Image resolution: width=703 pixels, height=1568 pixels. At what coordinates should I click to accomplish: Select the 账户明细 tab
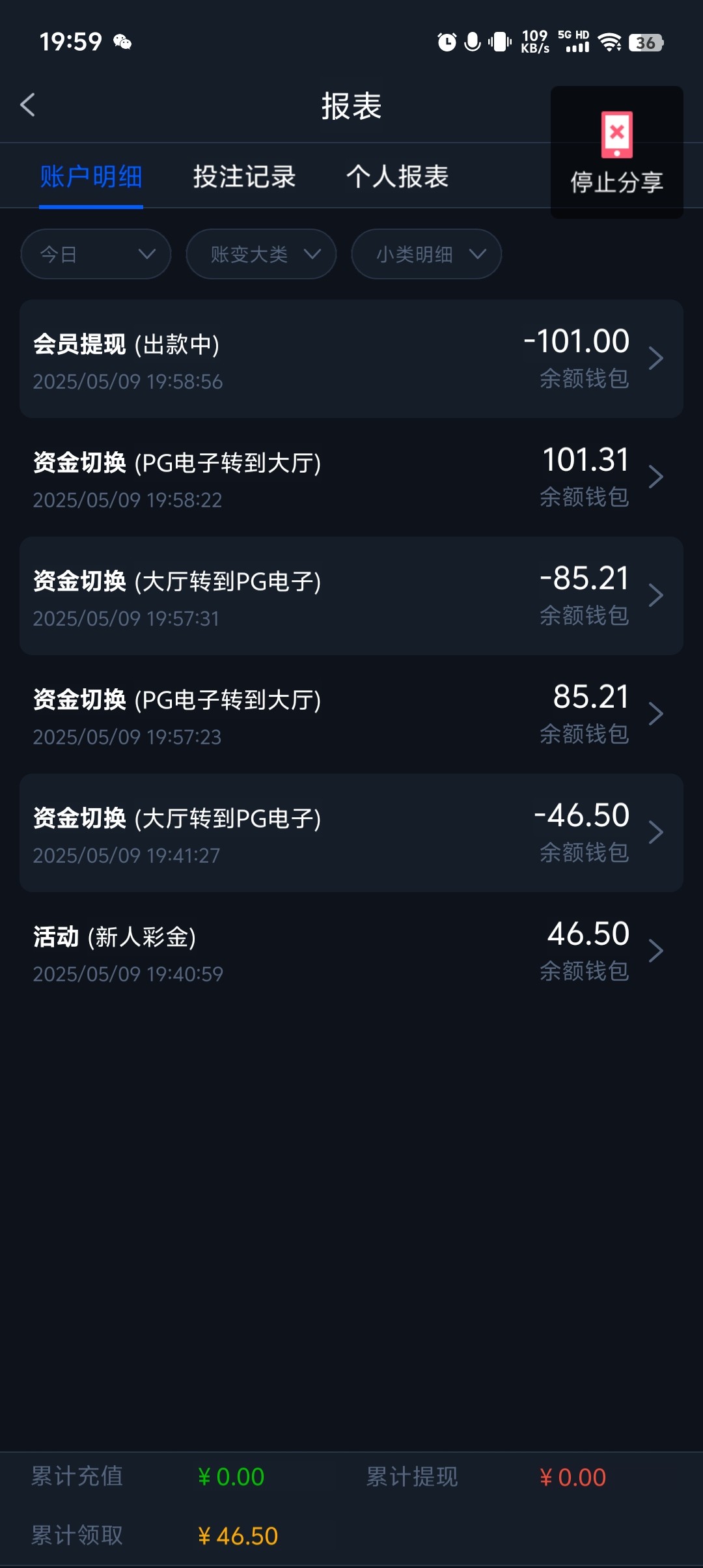coord(91,176)
